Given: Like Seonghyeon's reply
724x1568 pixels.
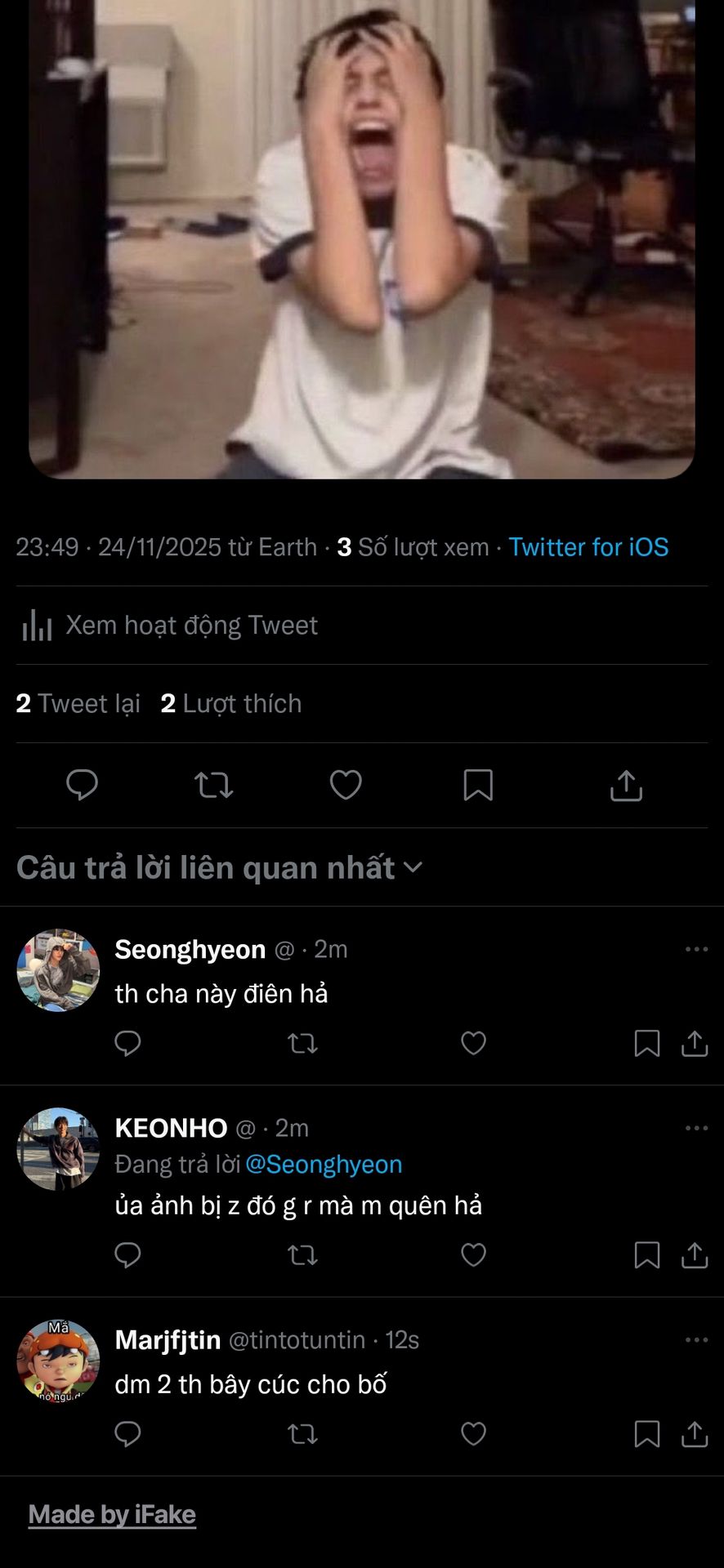Looking at the screenshot, I should coord(473,1043).
